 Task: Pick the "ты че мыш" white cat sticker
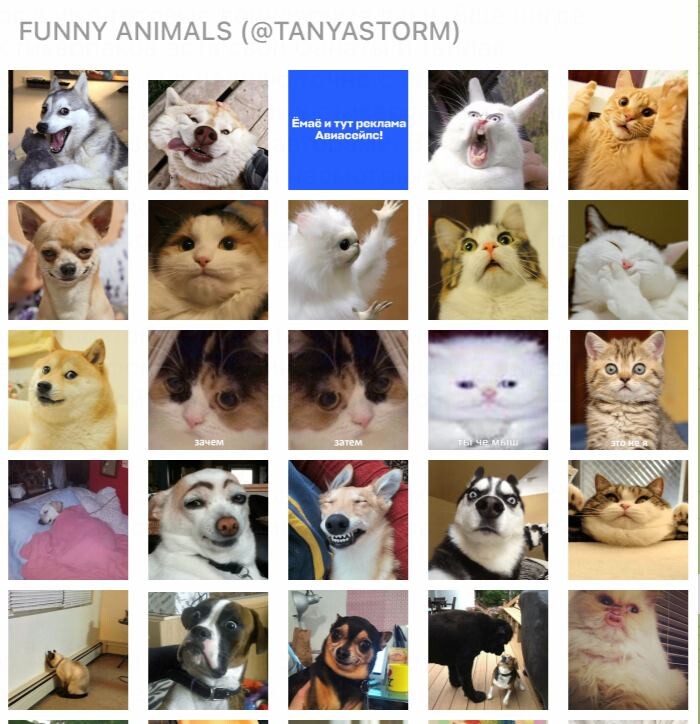[x=488, y=390]
